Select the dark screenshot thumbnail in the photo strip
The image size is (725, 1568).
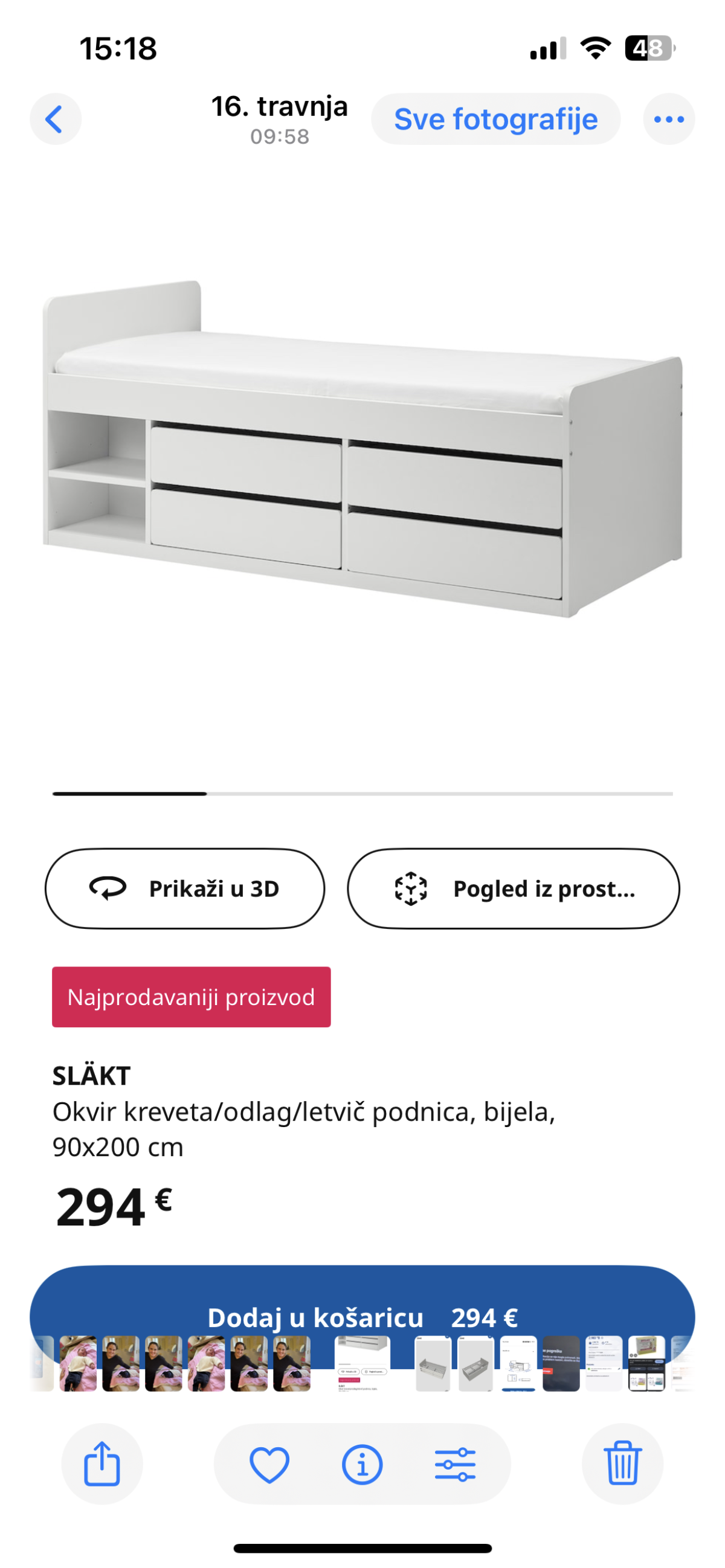(x=561, y=1363)
